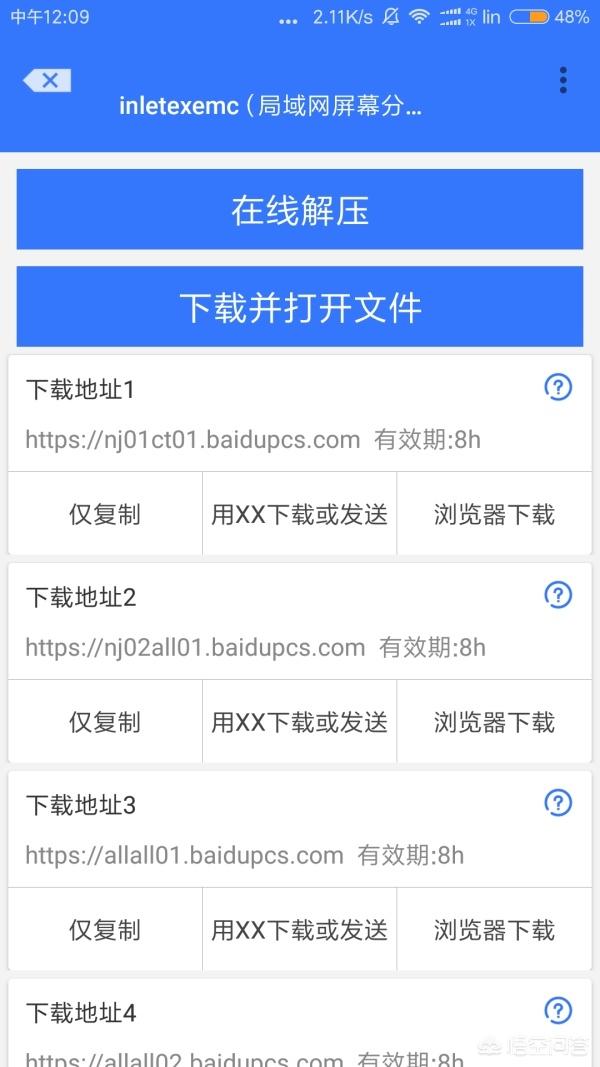
Task: Open the three-dot overflow menu
Action: point(563,80)
